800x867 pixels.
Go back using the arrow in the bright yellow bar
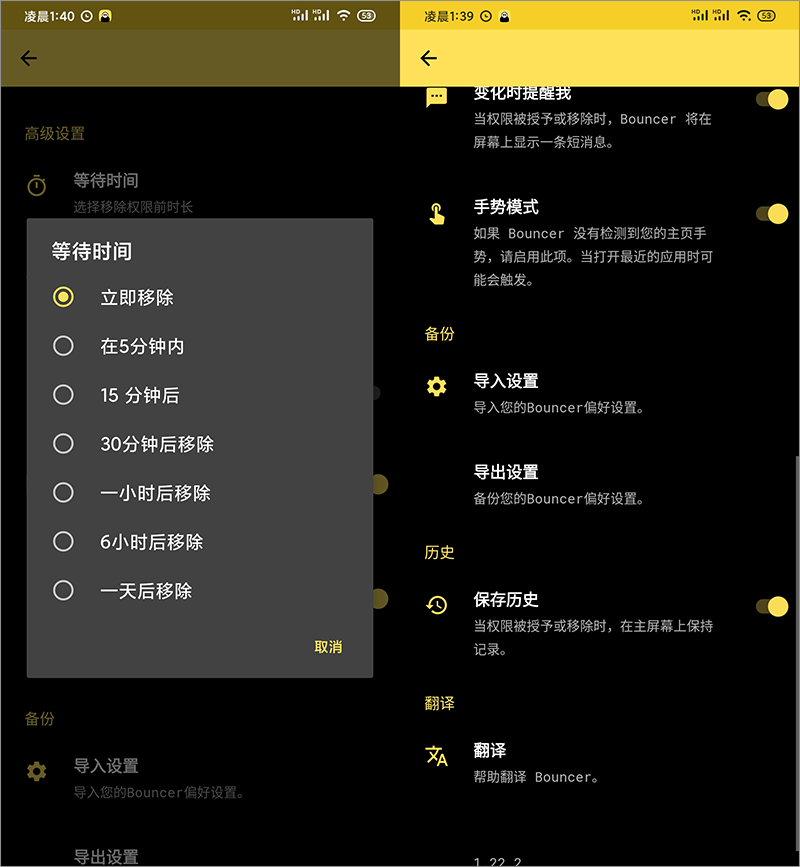pos(429,58)
